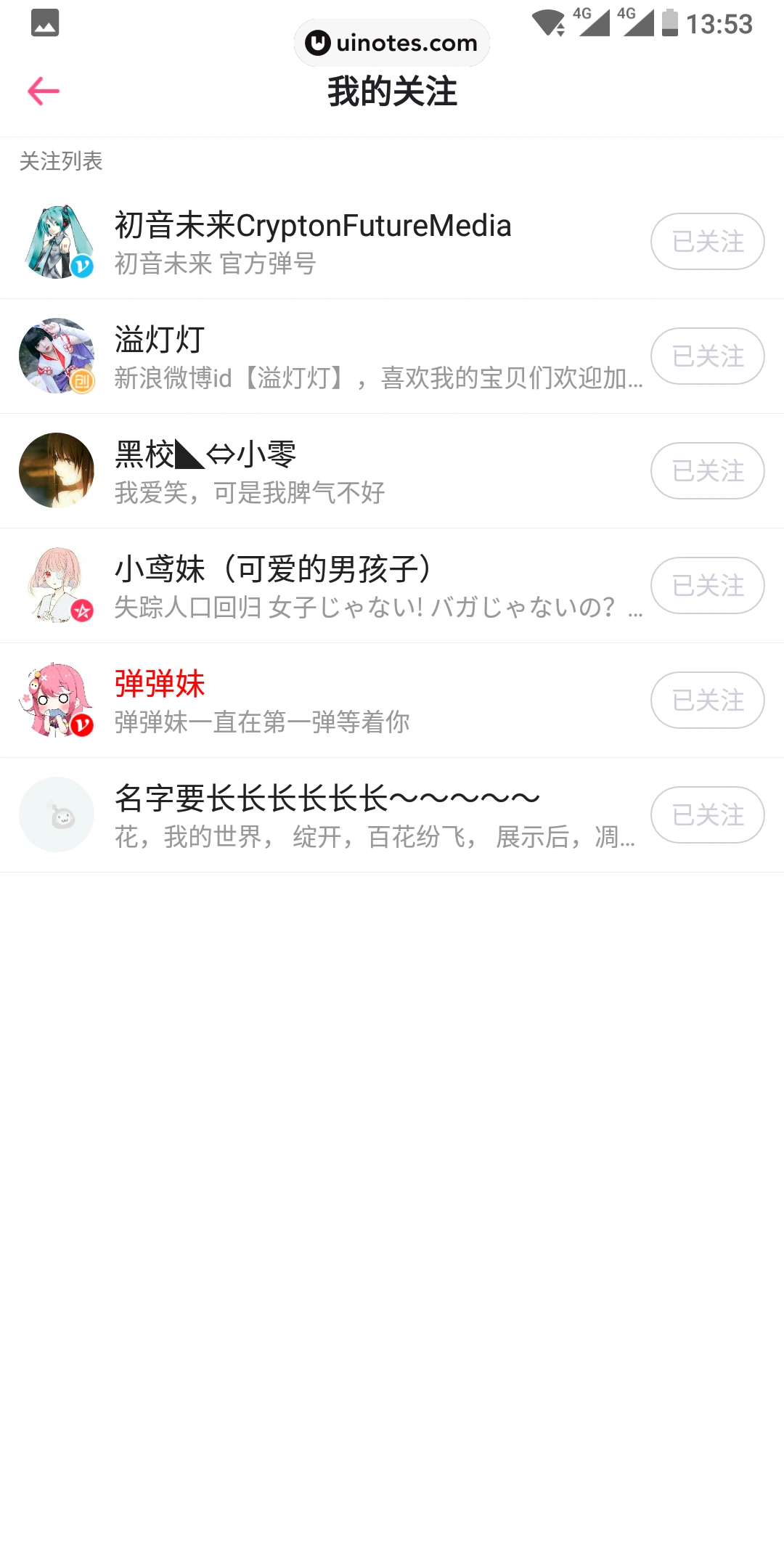Screen dimensions: 784x1568
Task: Toggle the 已关注 button for 黑校◣⇔小零
Action: [707, 471]
